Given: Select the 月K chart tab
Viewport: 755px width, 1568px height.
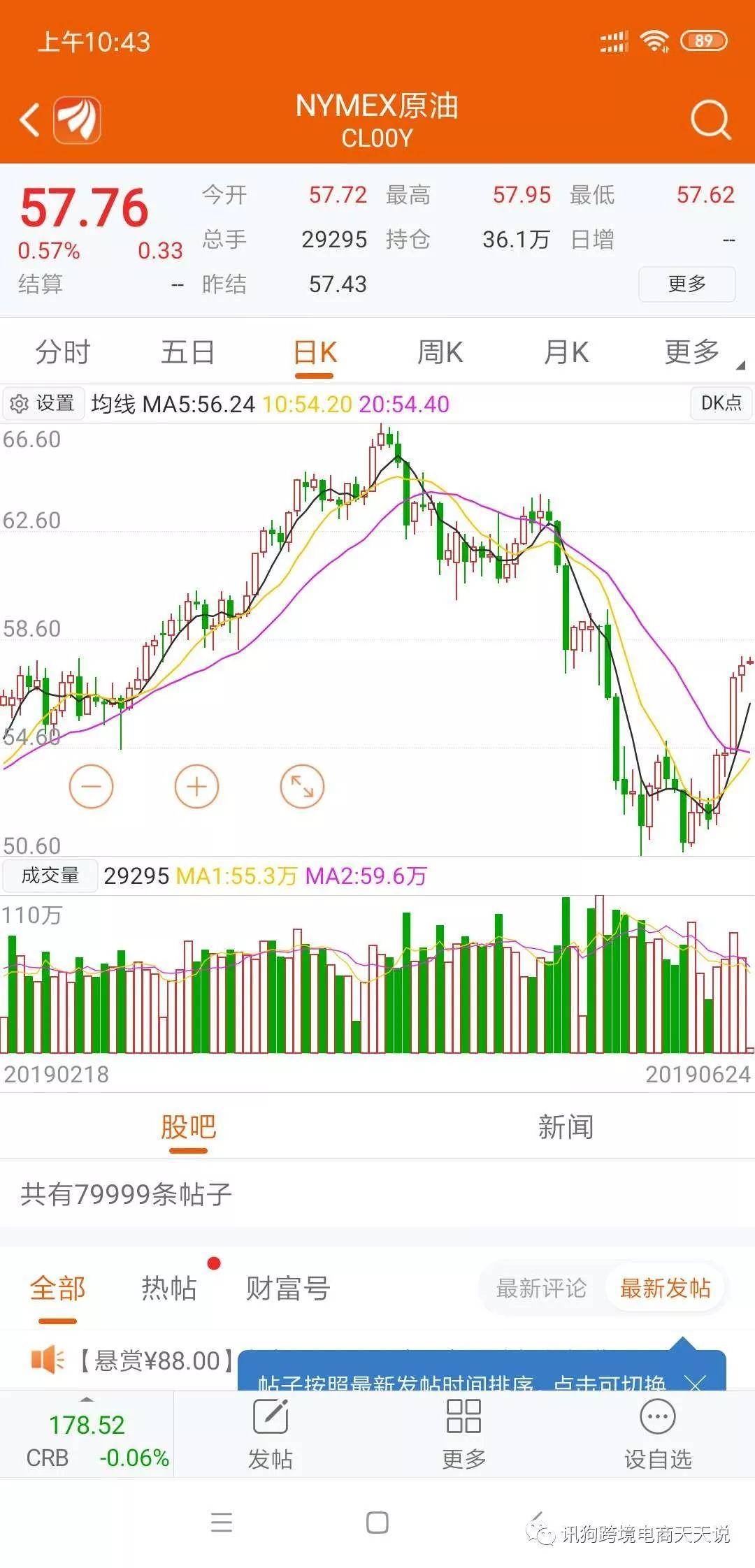Looking at the screenshot, I should (566, 351).
